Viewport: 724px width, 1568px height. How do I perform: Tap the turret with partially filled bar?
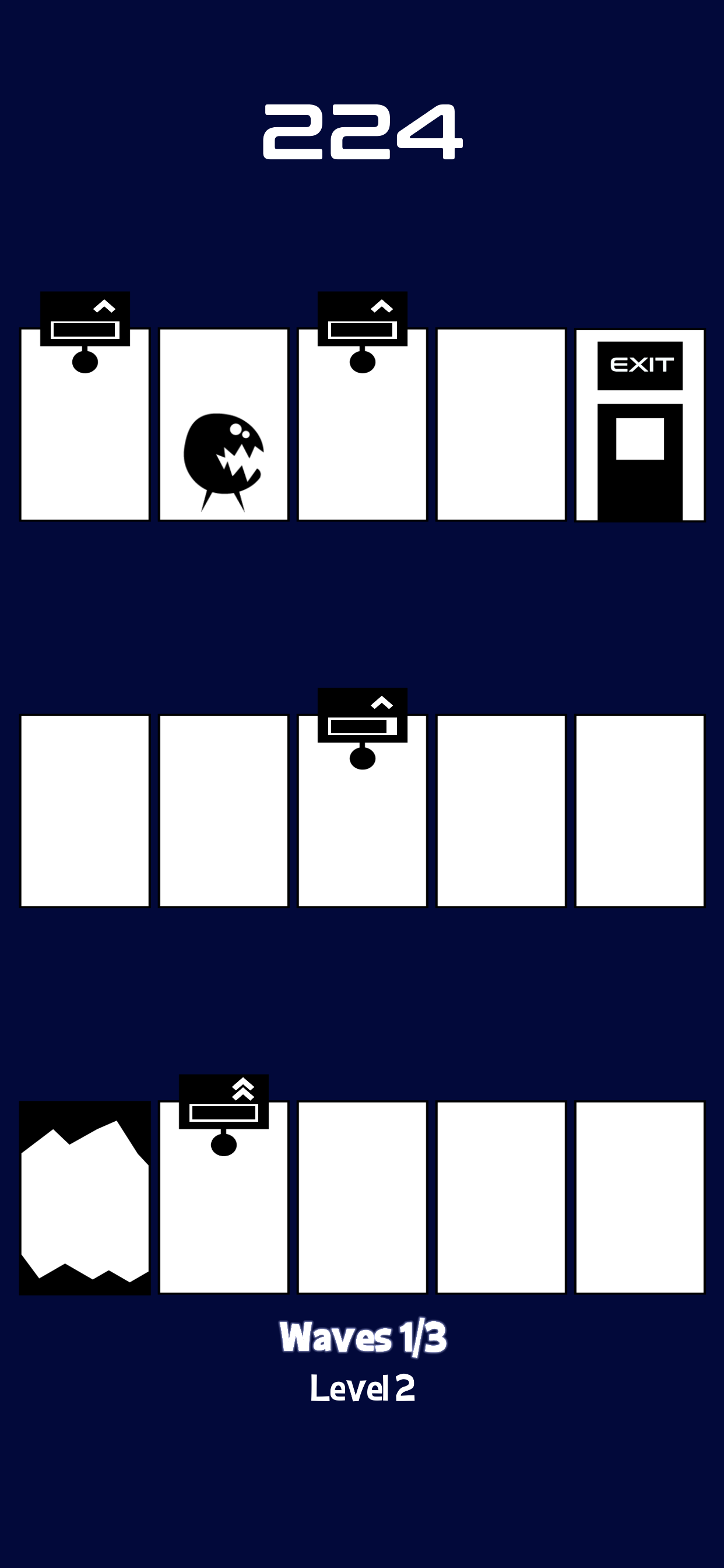[x=362, y=716]
